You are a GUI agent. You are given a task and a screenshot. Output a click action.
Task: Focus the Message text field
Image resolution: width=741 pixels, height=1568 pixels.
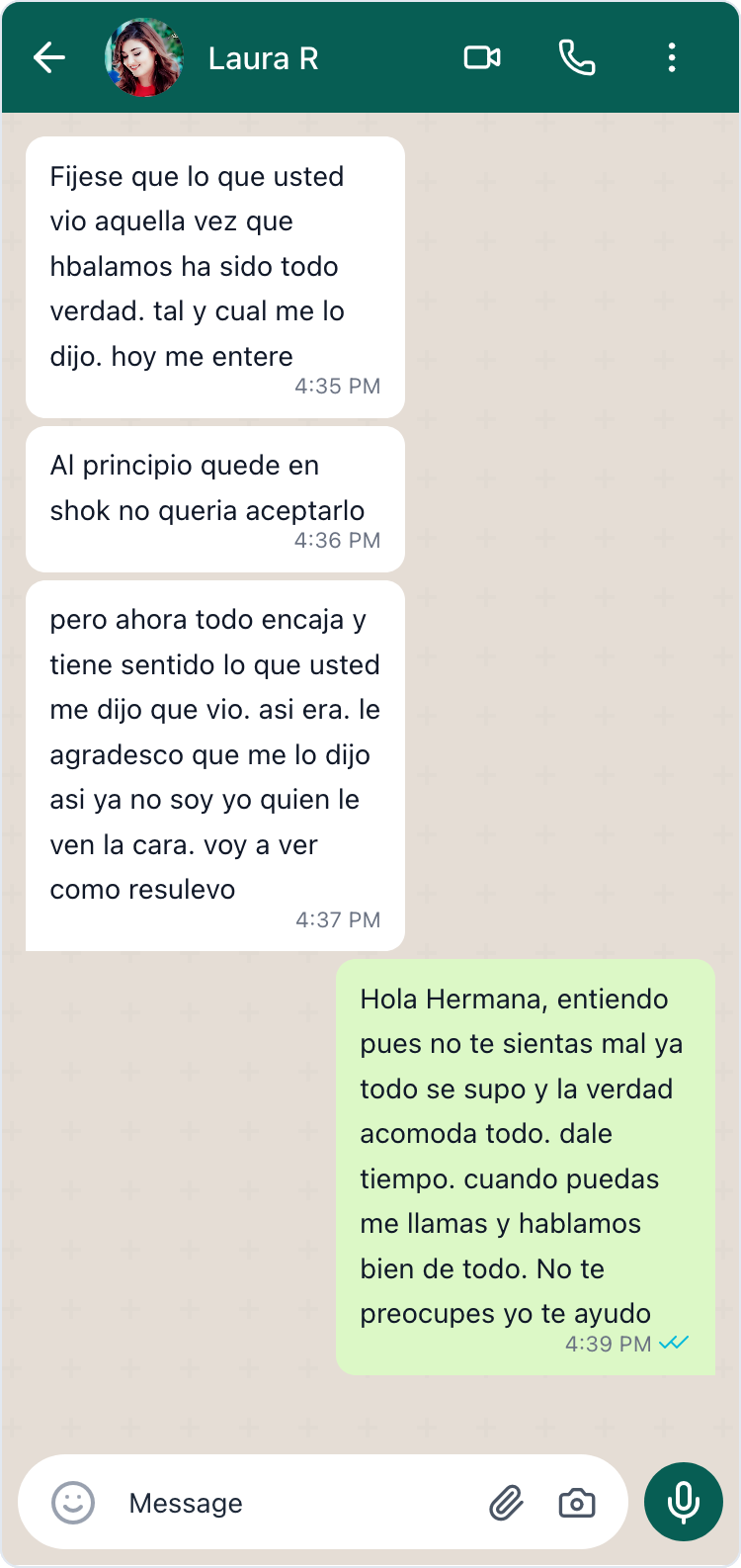296,1503
